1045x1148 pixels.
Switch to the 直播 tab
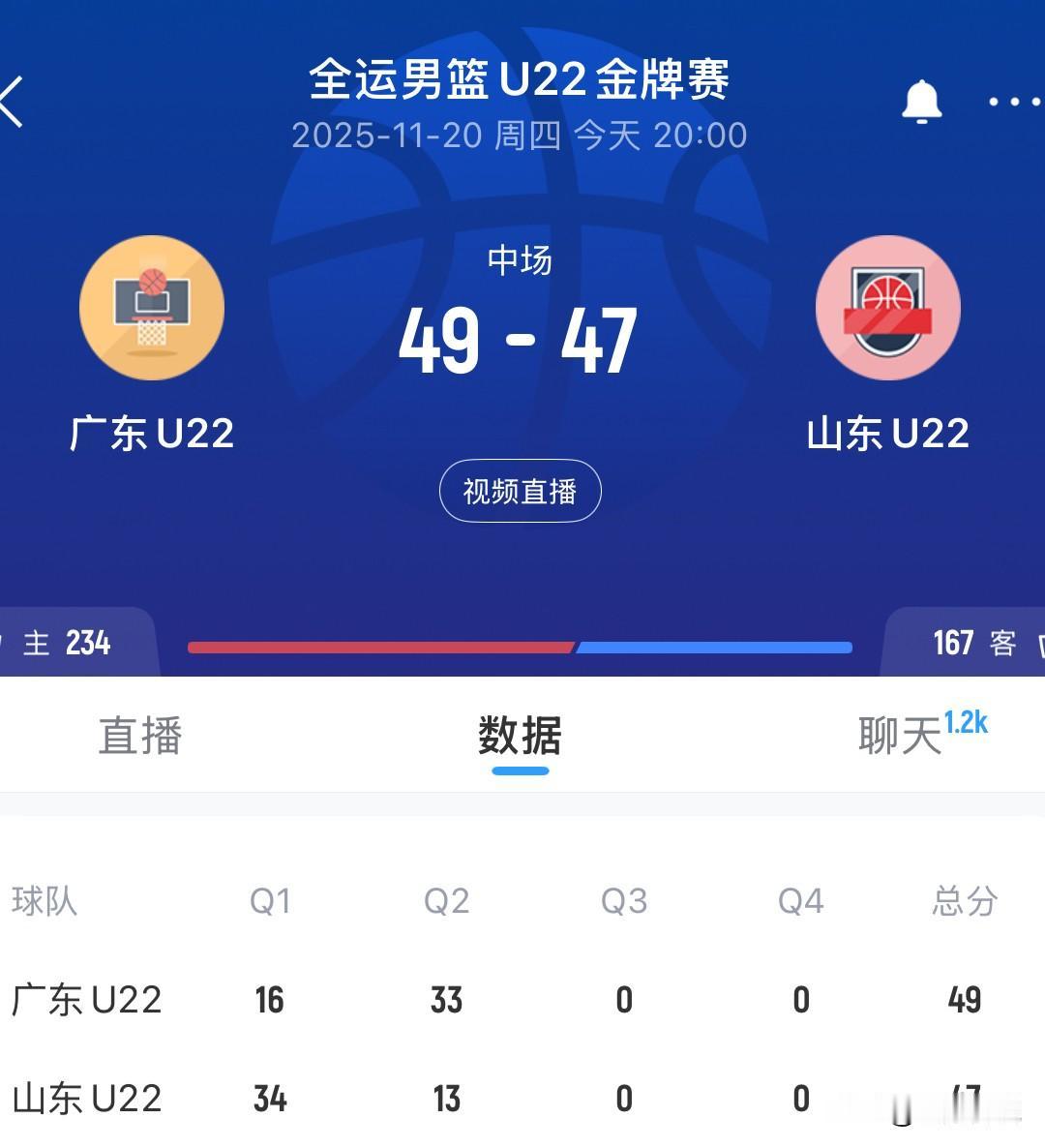(x=138, y=736)
